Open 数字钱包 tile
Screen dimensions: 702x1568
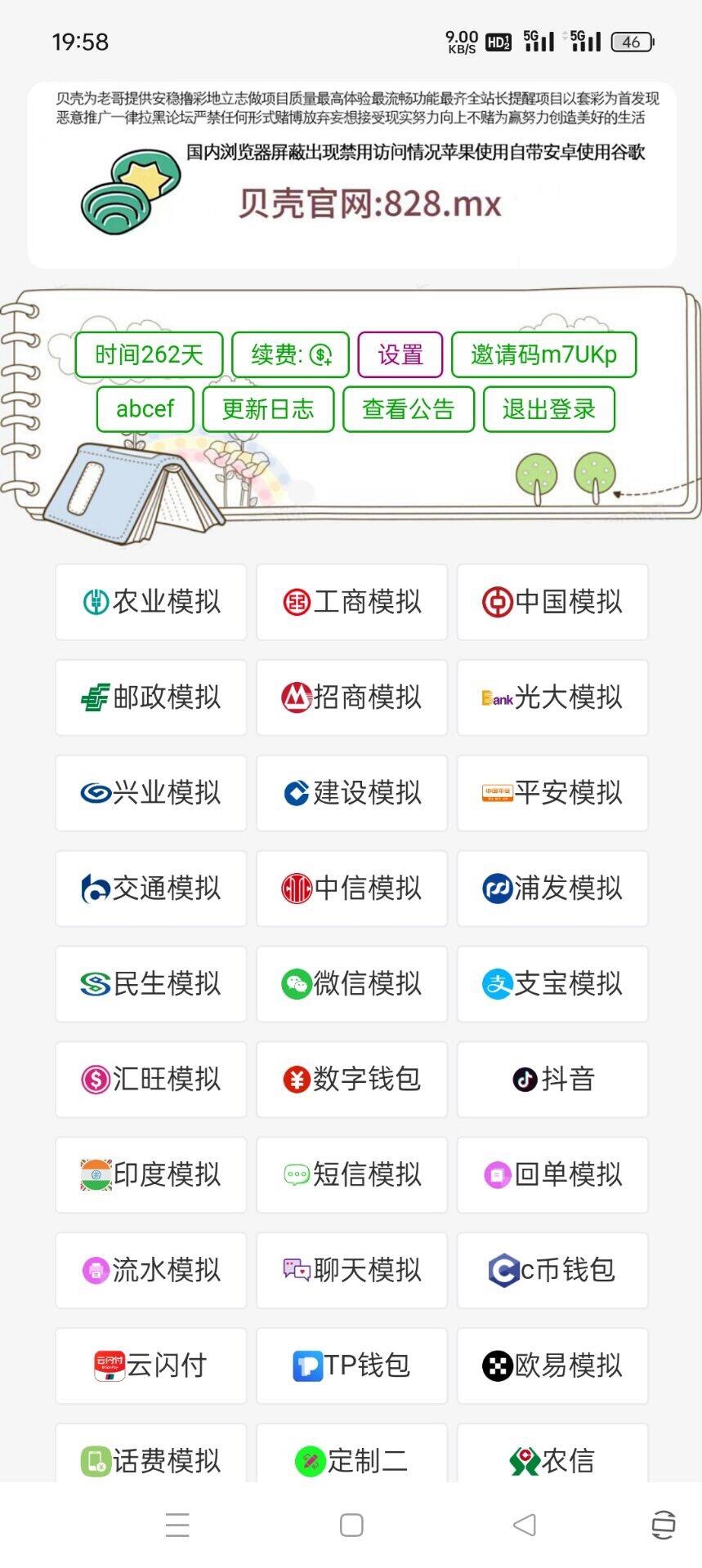pyautogui.click(x=351, y=1080)
